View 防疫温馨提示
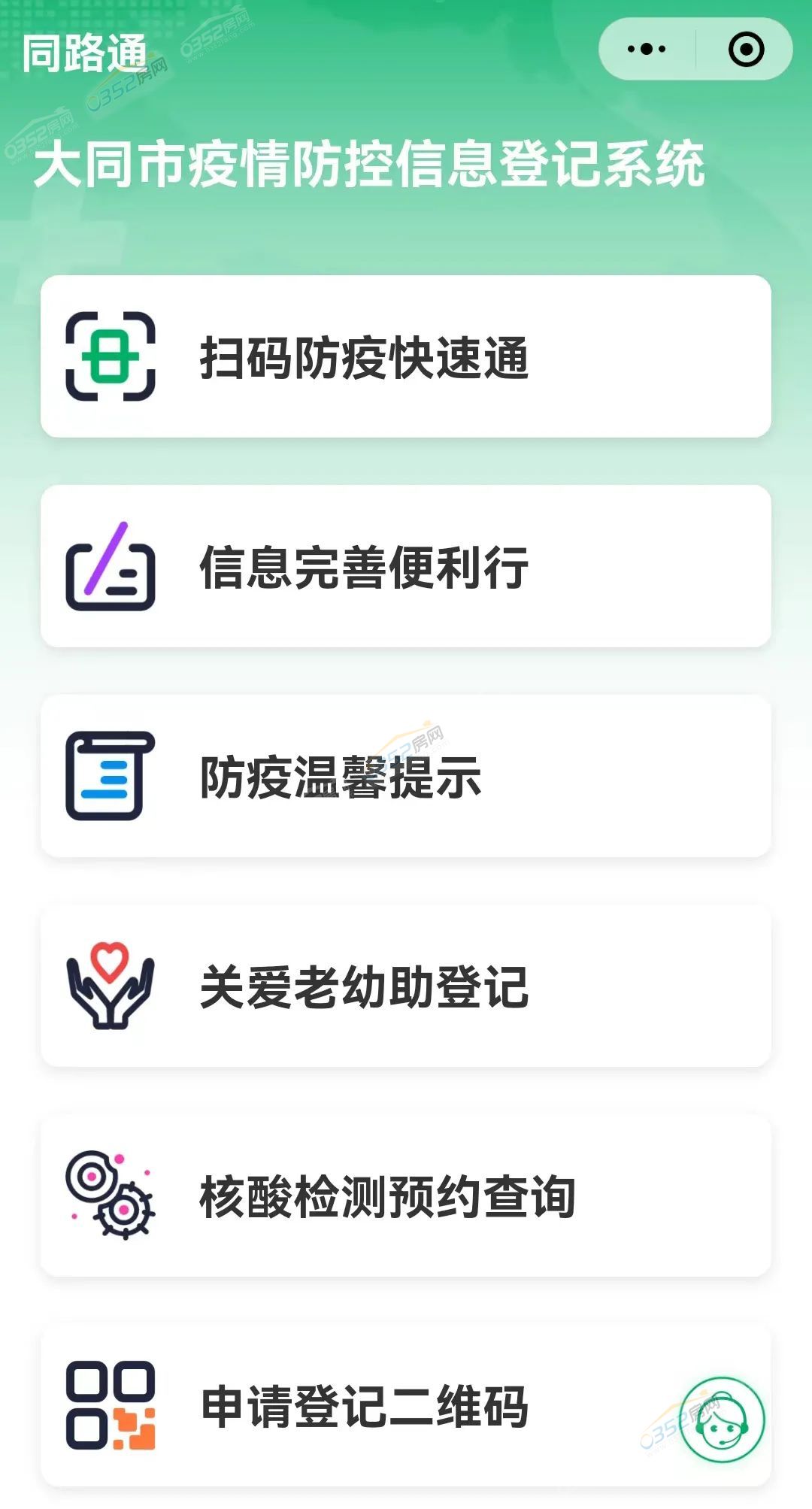The image size is (812, 1509). (406, 776)
